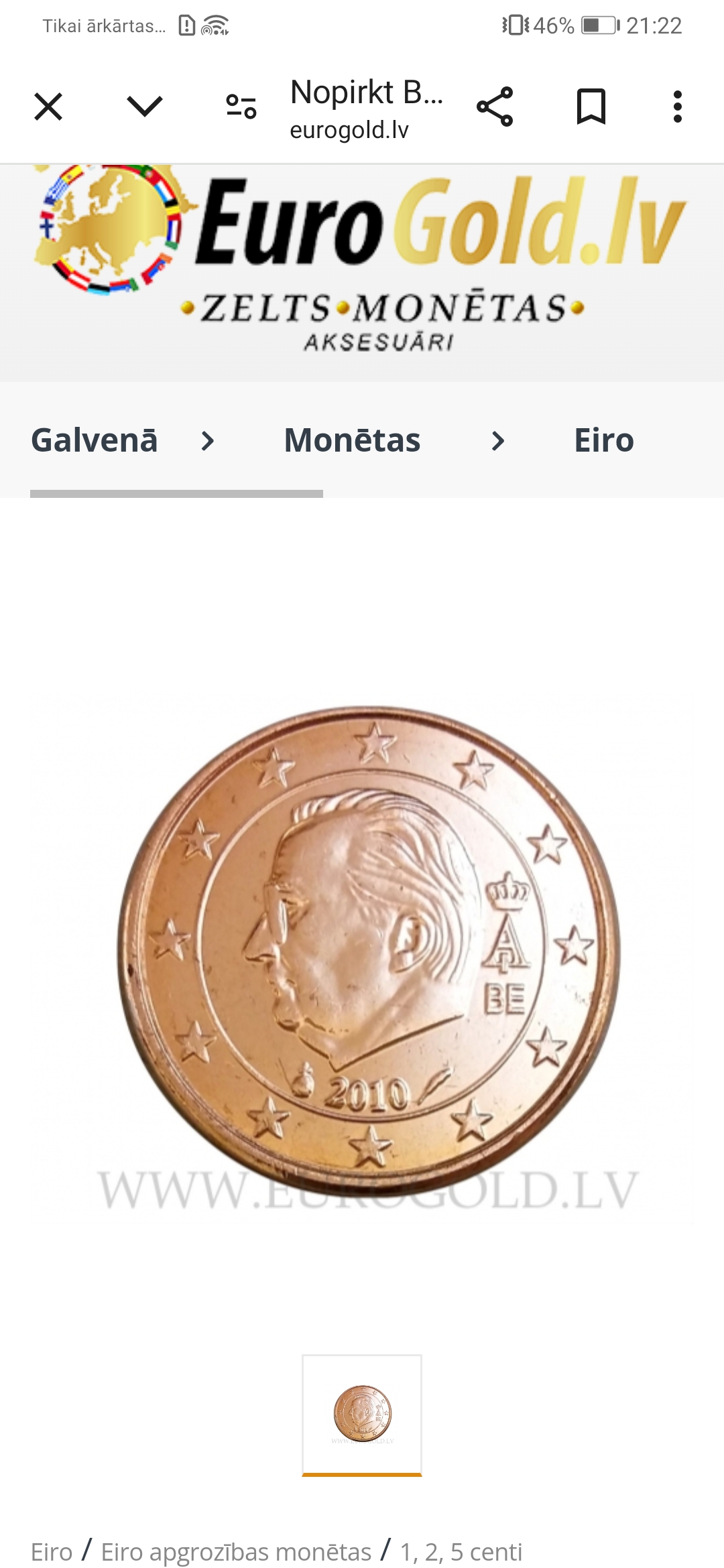The image size is (724, 1568).
Task: Select the small coin thumbnail
Action: 362,1415
